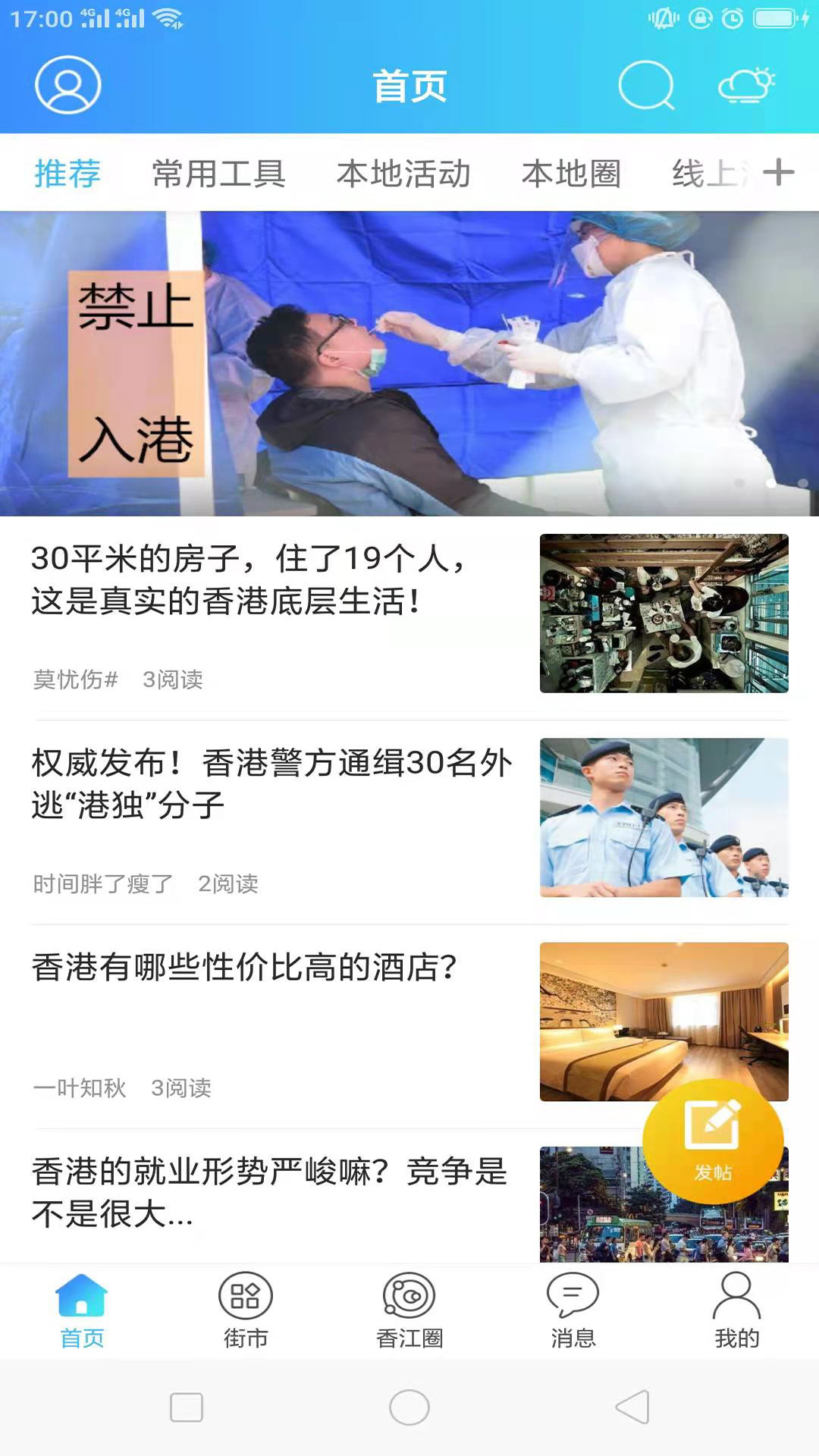Image resolution: width=819 pixels, height=1456 pixels.
Task: Open the user profile avatar icon
Action: coord(67,86)
